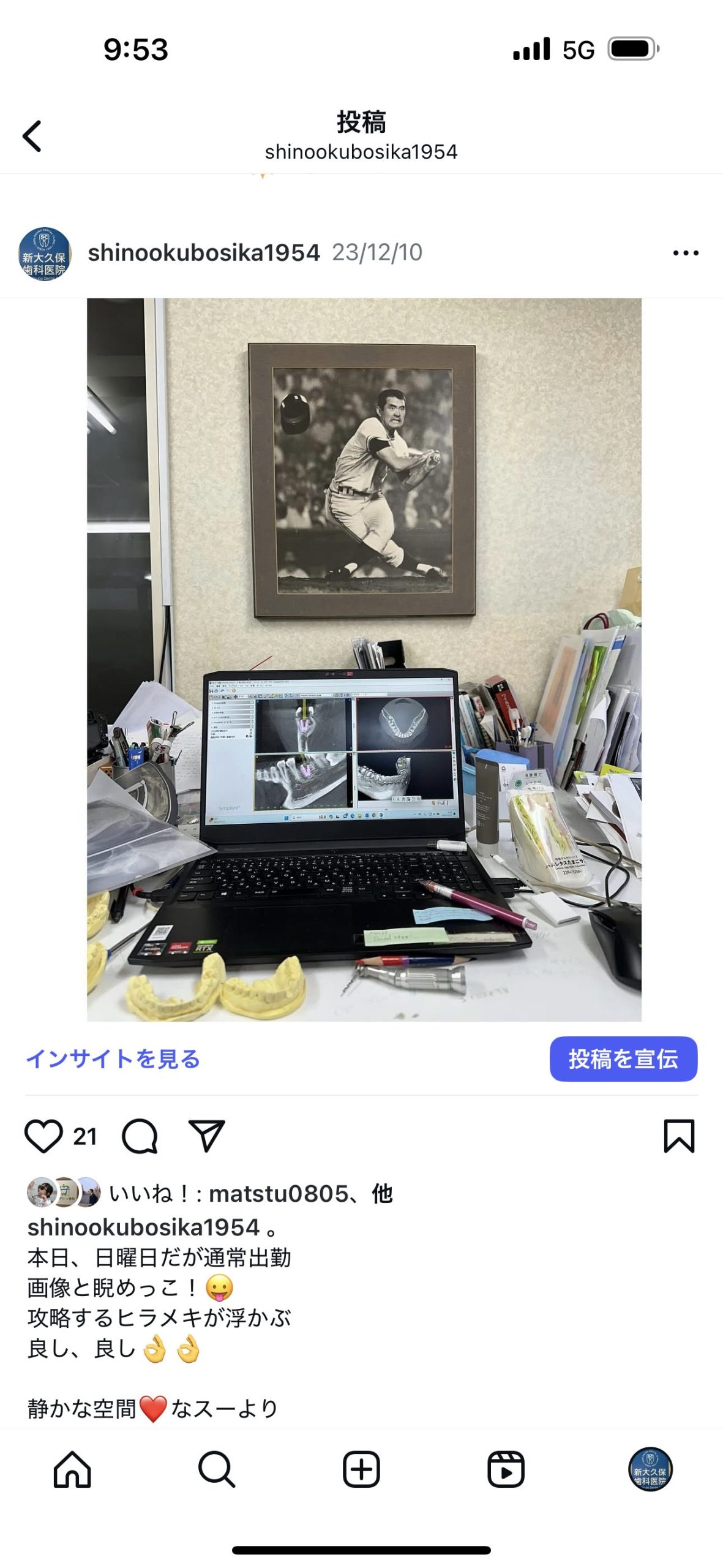Like the post with the heart icon
723x1568 pixels.
click(x=43, y=1136)
